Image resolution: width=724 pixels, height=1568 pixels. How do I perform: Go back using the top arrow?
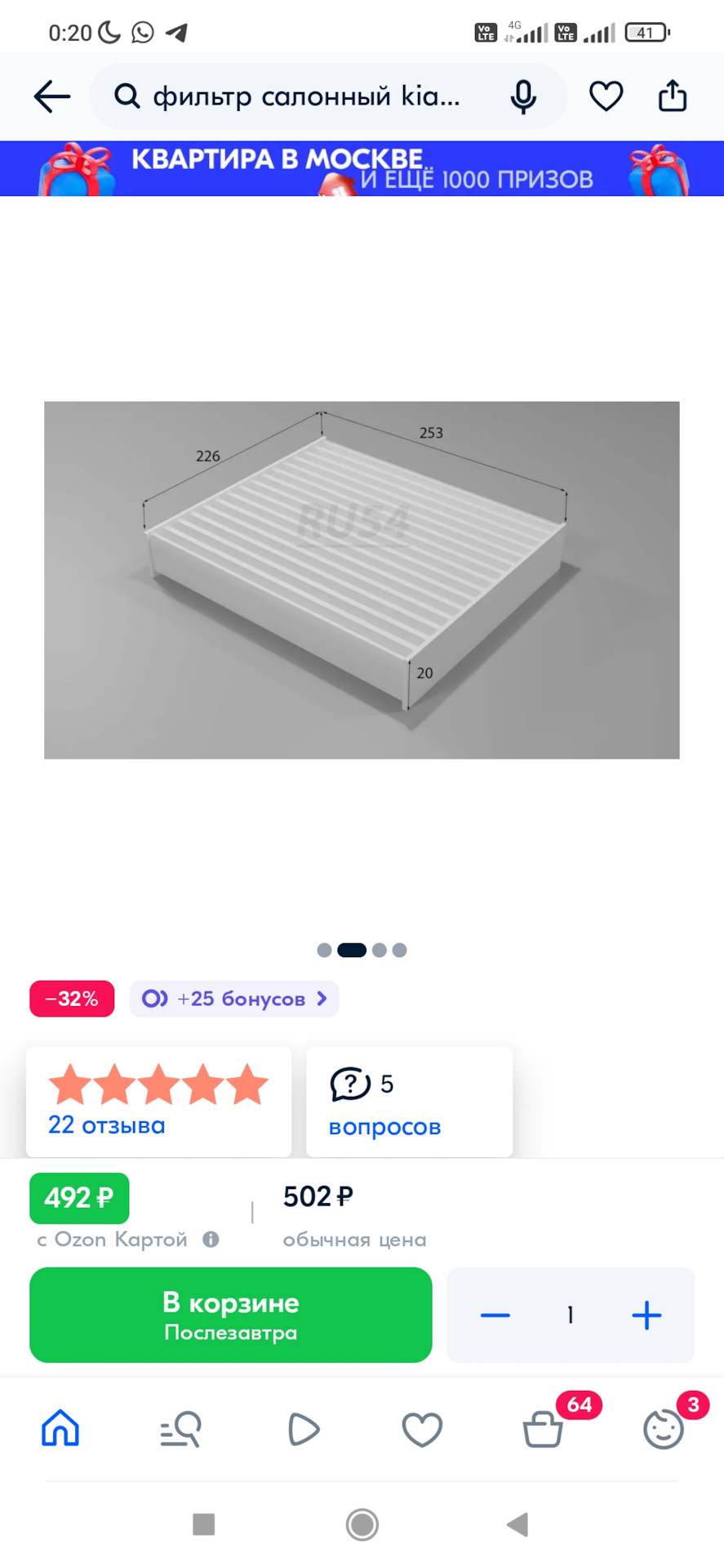[x=52, y=97]
